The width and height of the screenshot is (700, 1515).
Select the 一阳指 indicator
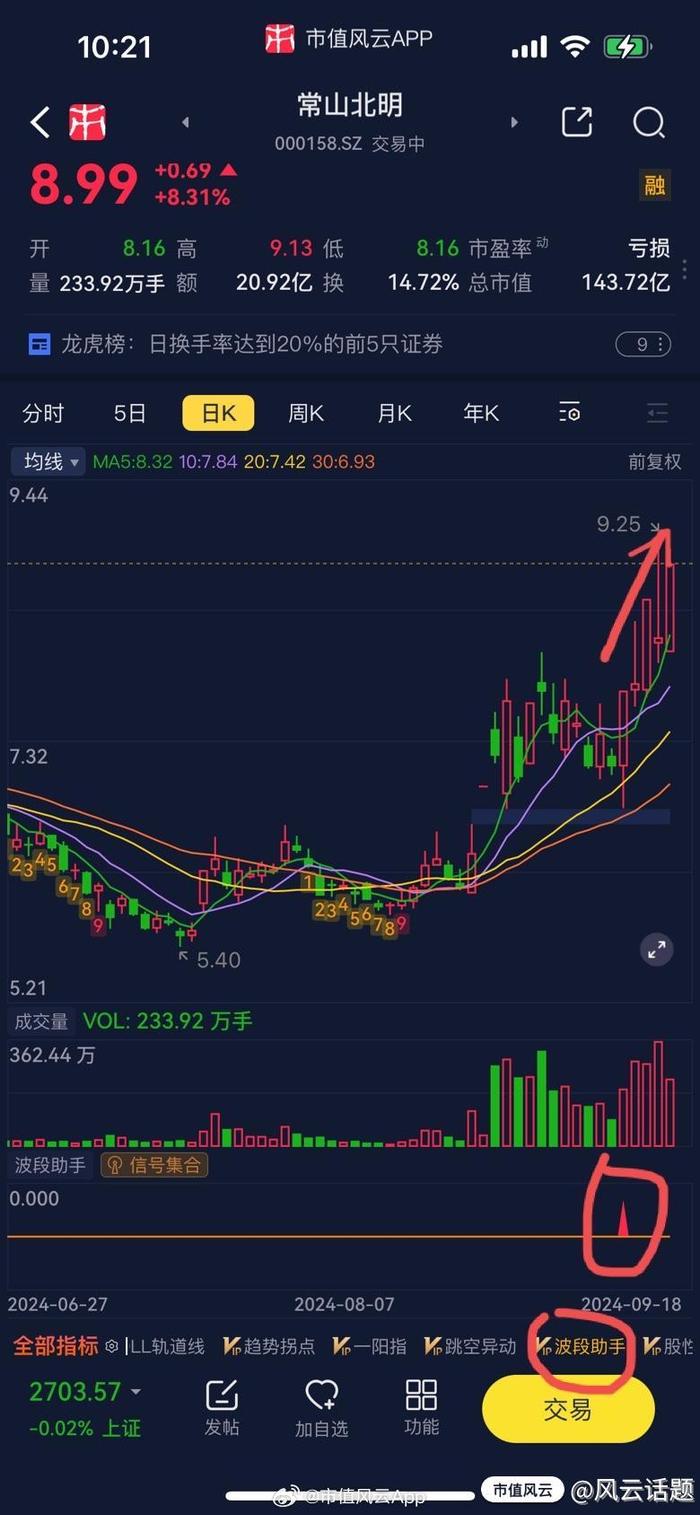click(369, 1346)
